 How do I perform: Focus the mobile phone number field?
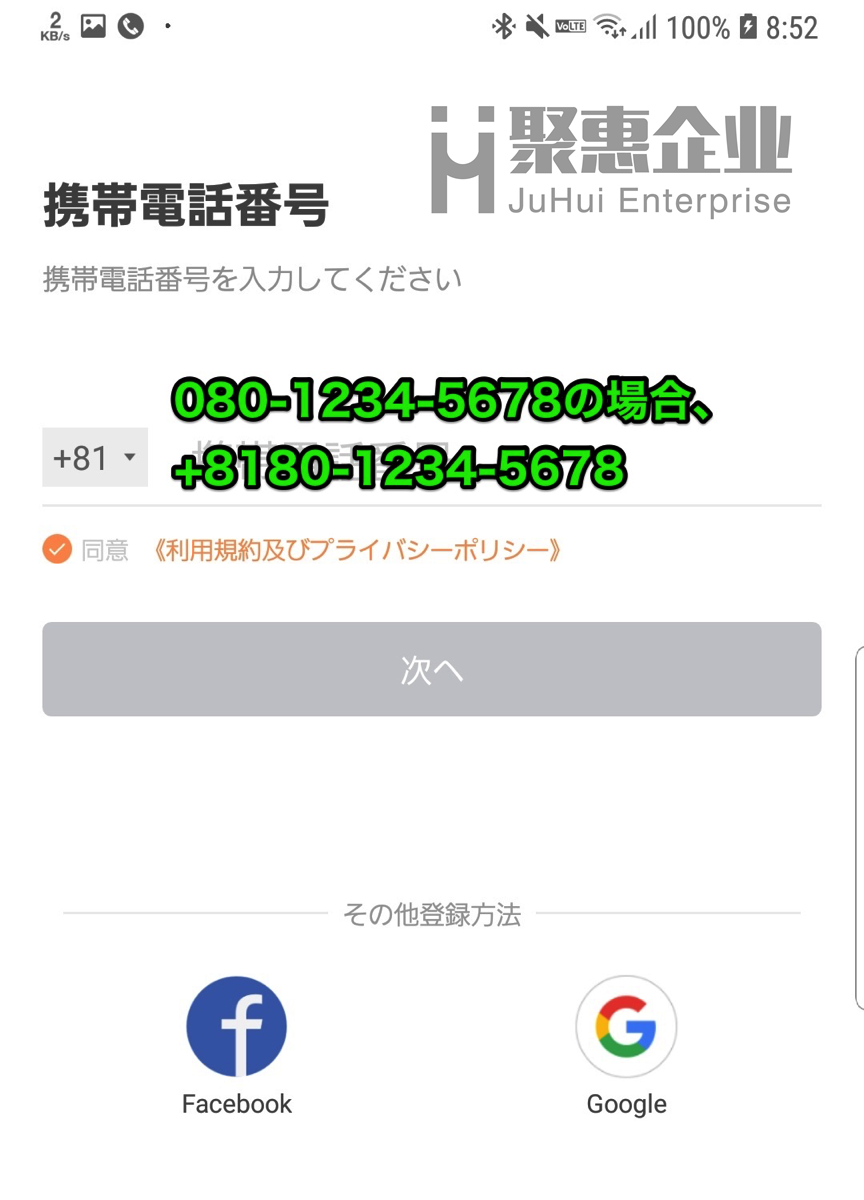click(480, 458)
